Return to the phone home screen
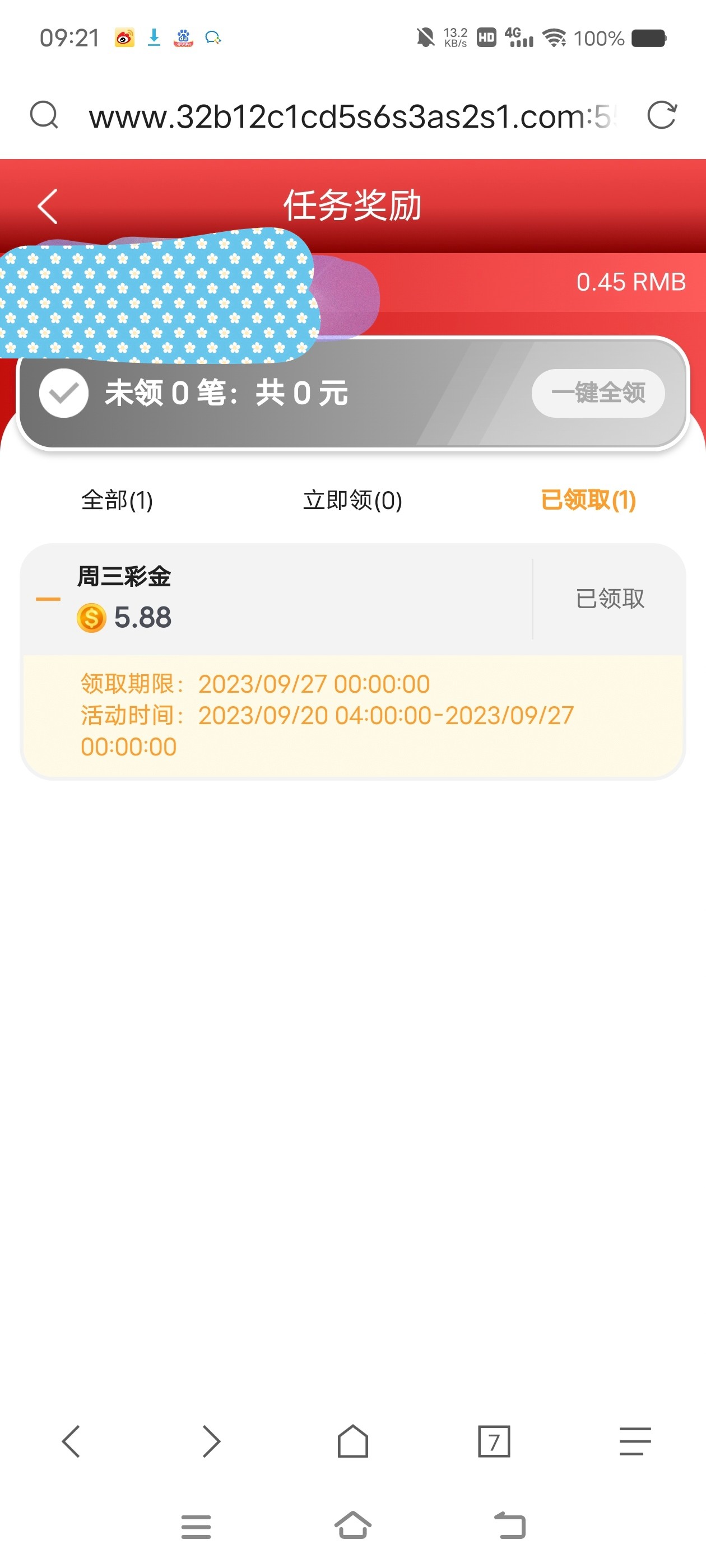The width and height of the screenshot is (706, 1568). (x=352, y=1526)
